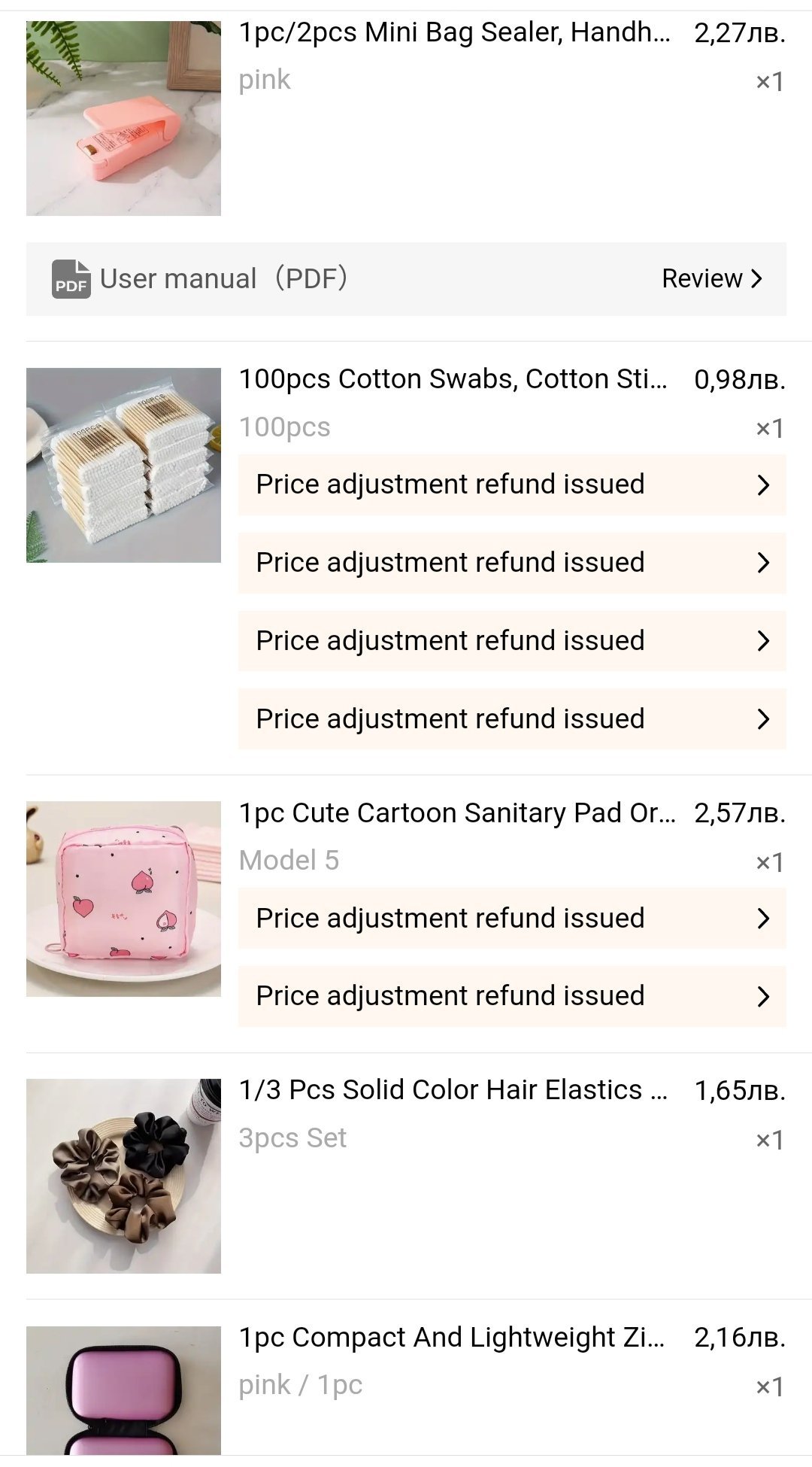View last price adjustment refund under Cotton Swabs
This screenshot has width=812, height=1467.
tap(512, 719)
